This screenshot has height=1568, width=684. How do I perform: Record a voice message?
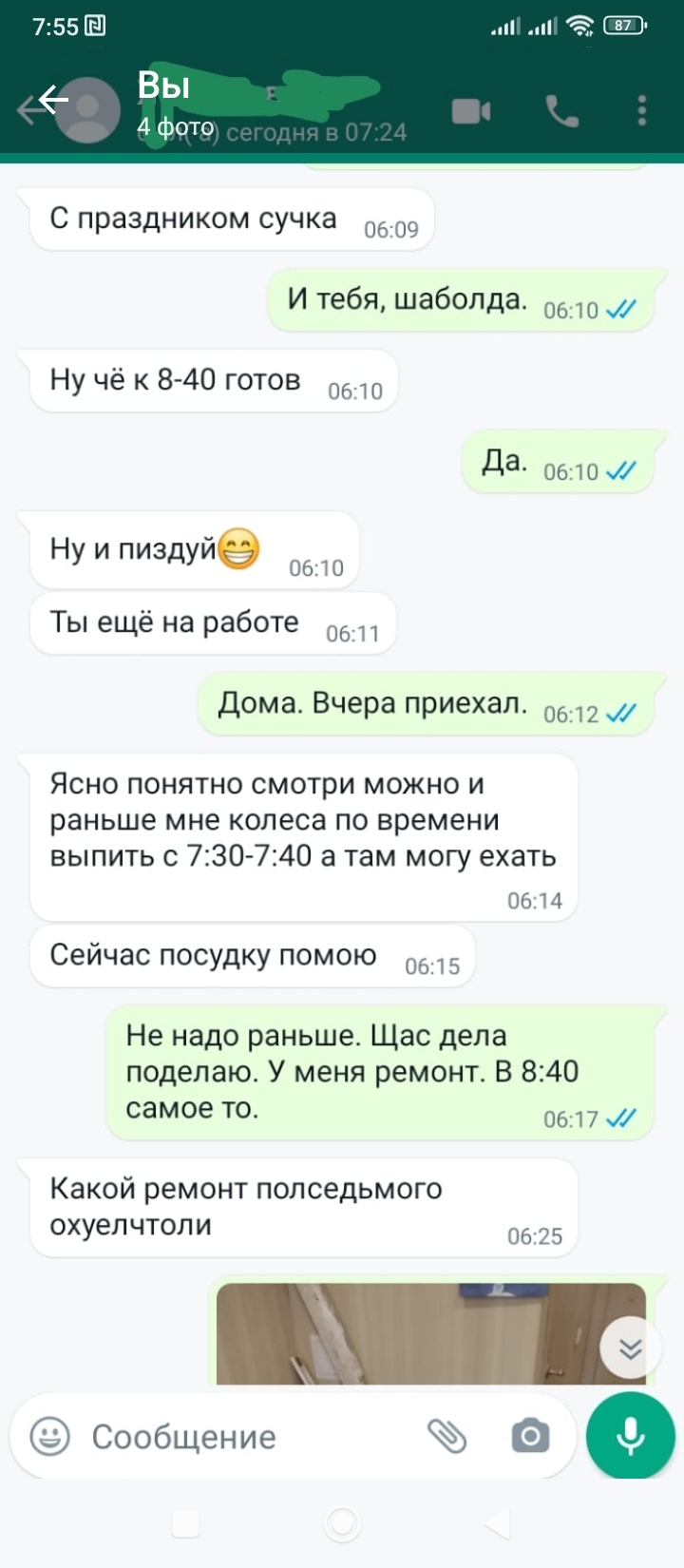pos(631,1436)
